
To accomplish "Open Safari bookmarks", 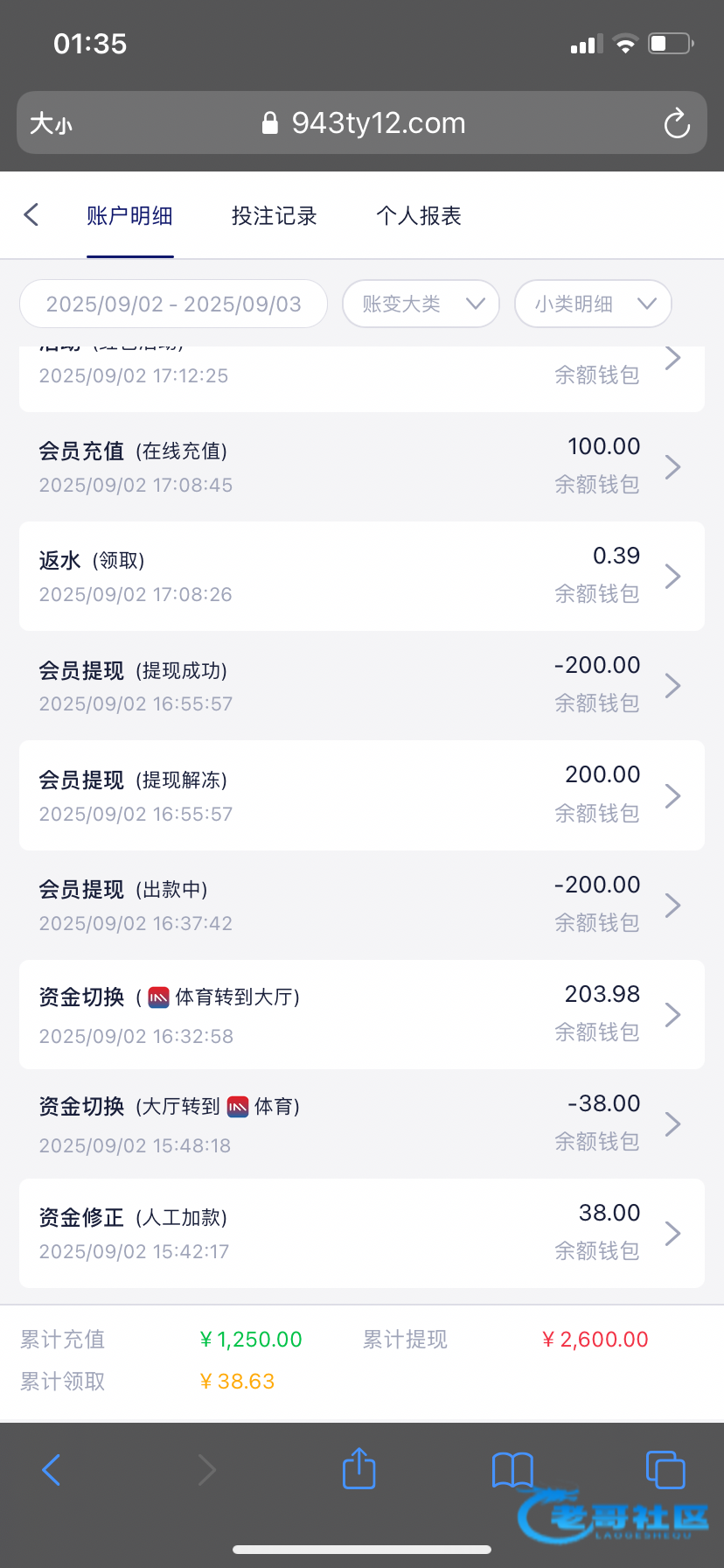I will tap(512, 1470).
